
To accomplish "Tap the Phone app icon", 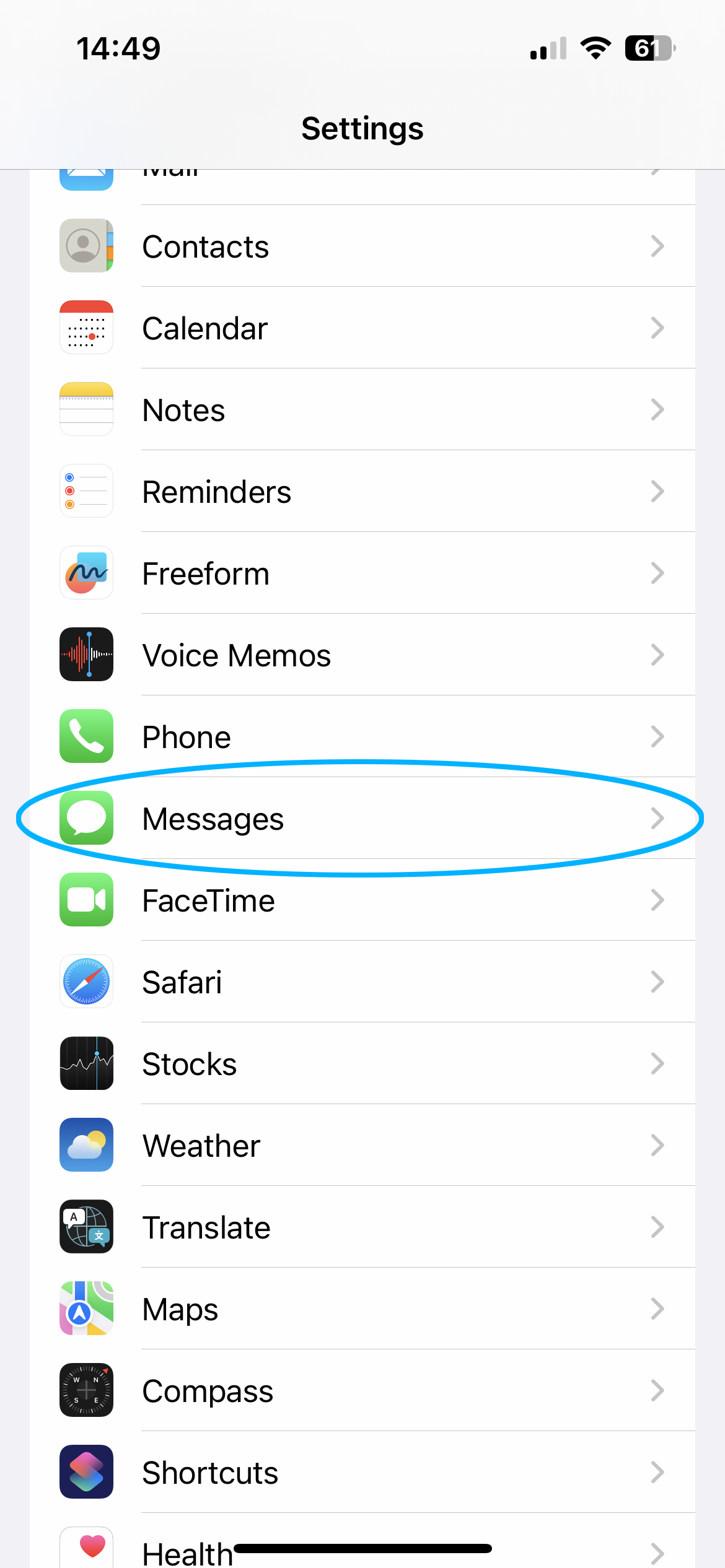I will pos(86,736).
